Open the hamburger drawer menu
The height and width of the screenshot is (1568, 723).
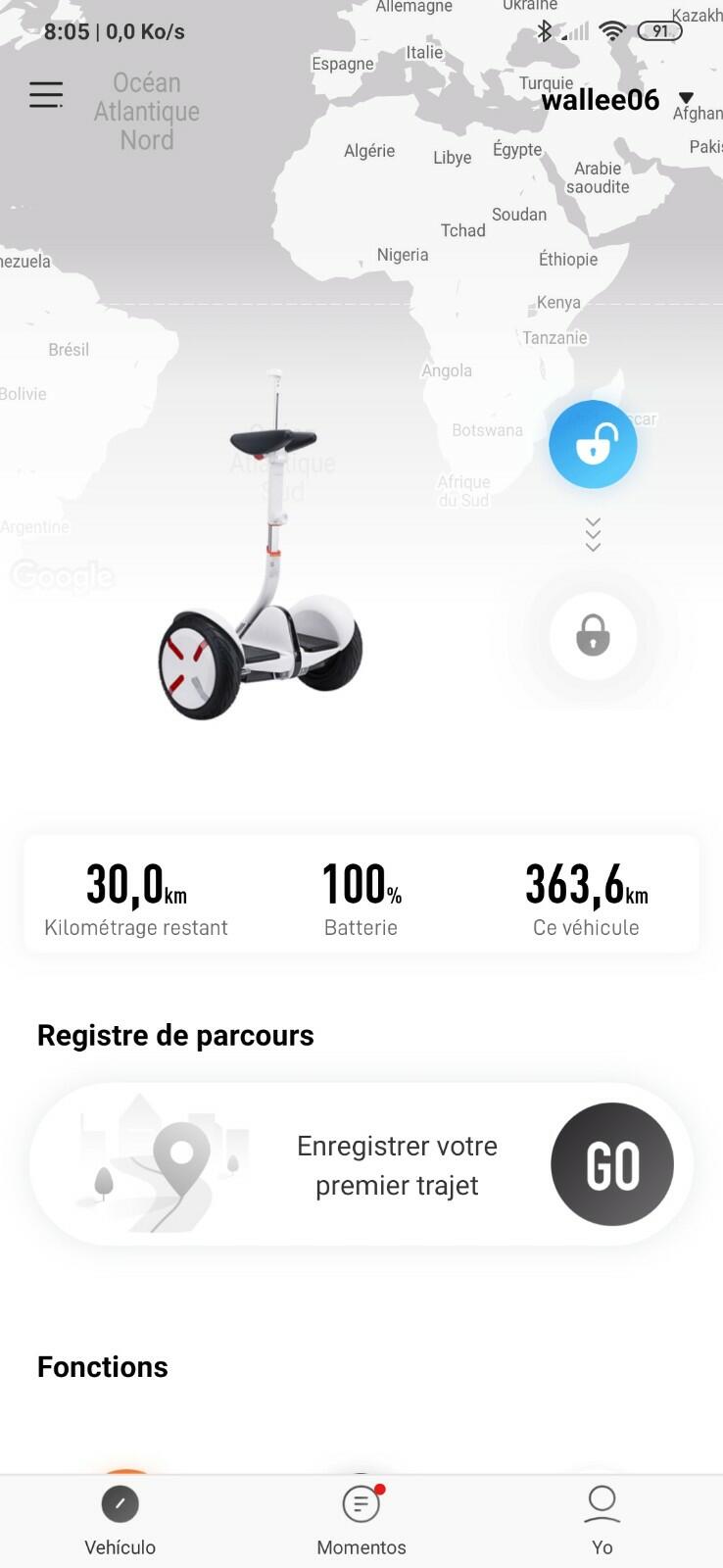(46, 95)
